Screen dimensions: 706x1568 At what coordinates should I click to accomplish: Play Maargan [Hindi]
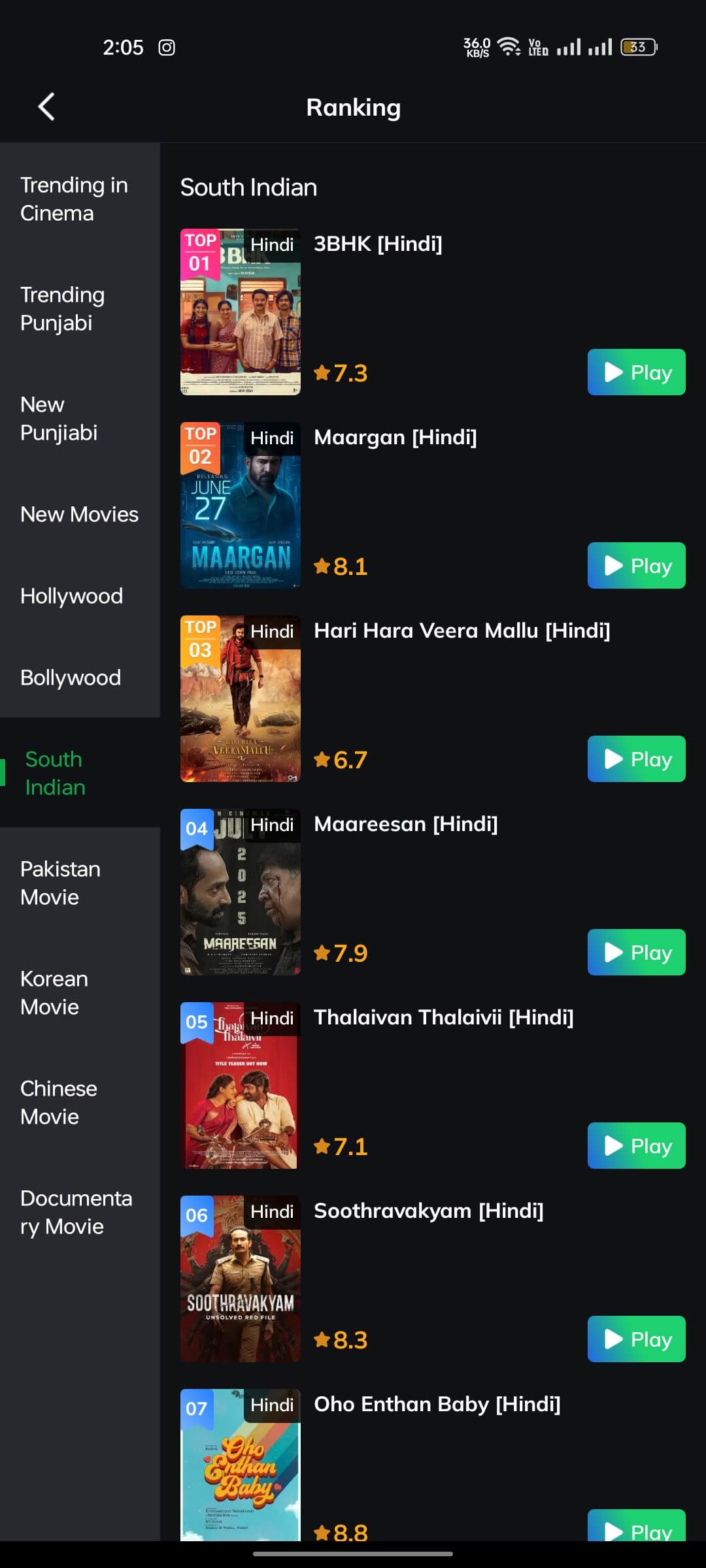click(x=637, y=566)
